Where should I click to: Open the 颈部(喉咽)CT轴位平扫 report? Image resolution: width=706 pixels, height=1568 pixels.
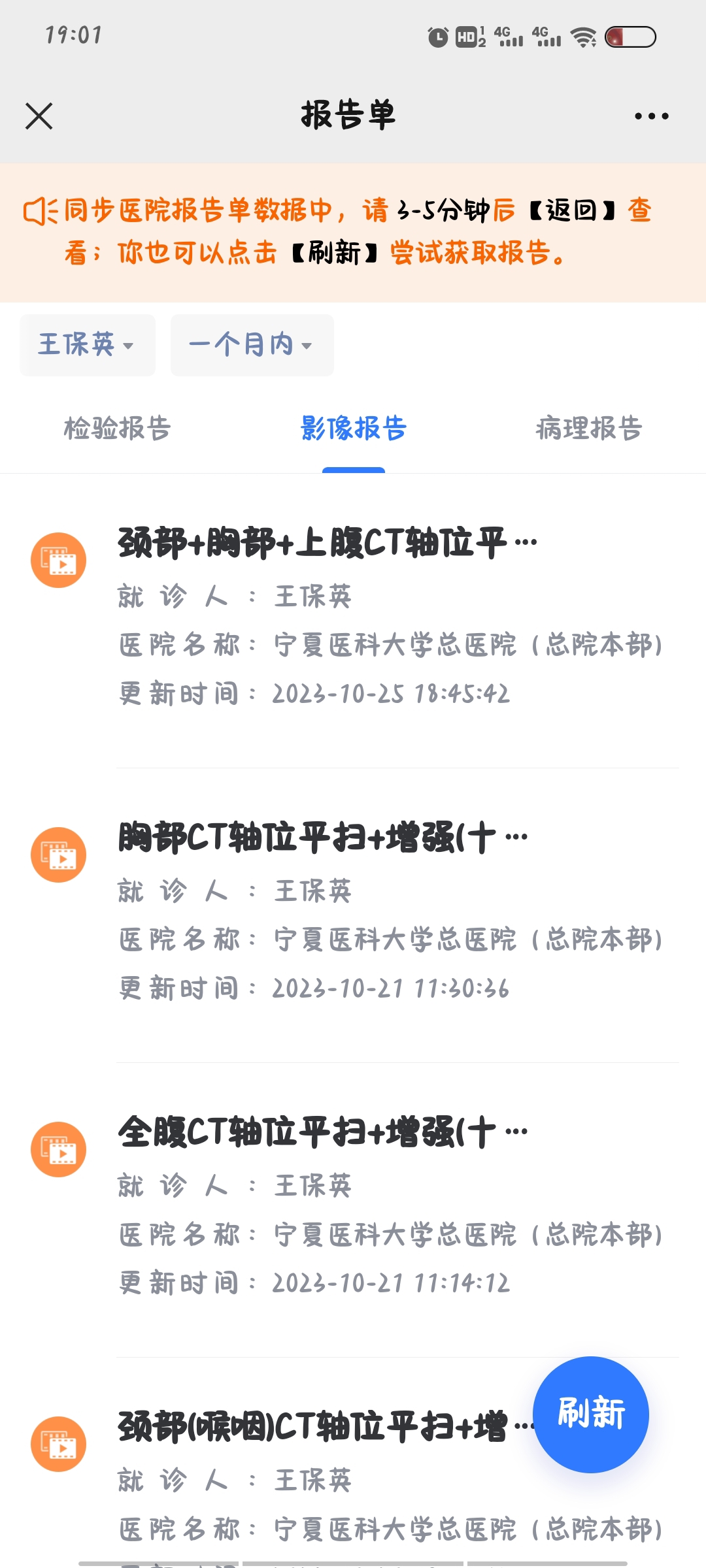click(314, 1427)
